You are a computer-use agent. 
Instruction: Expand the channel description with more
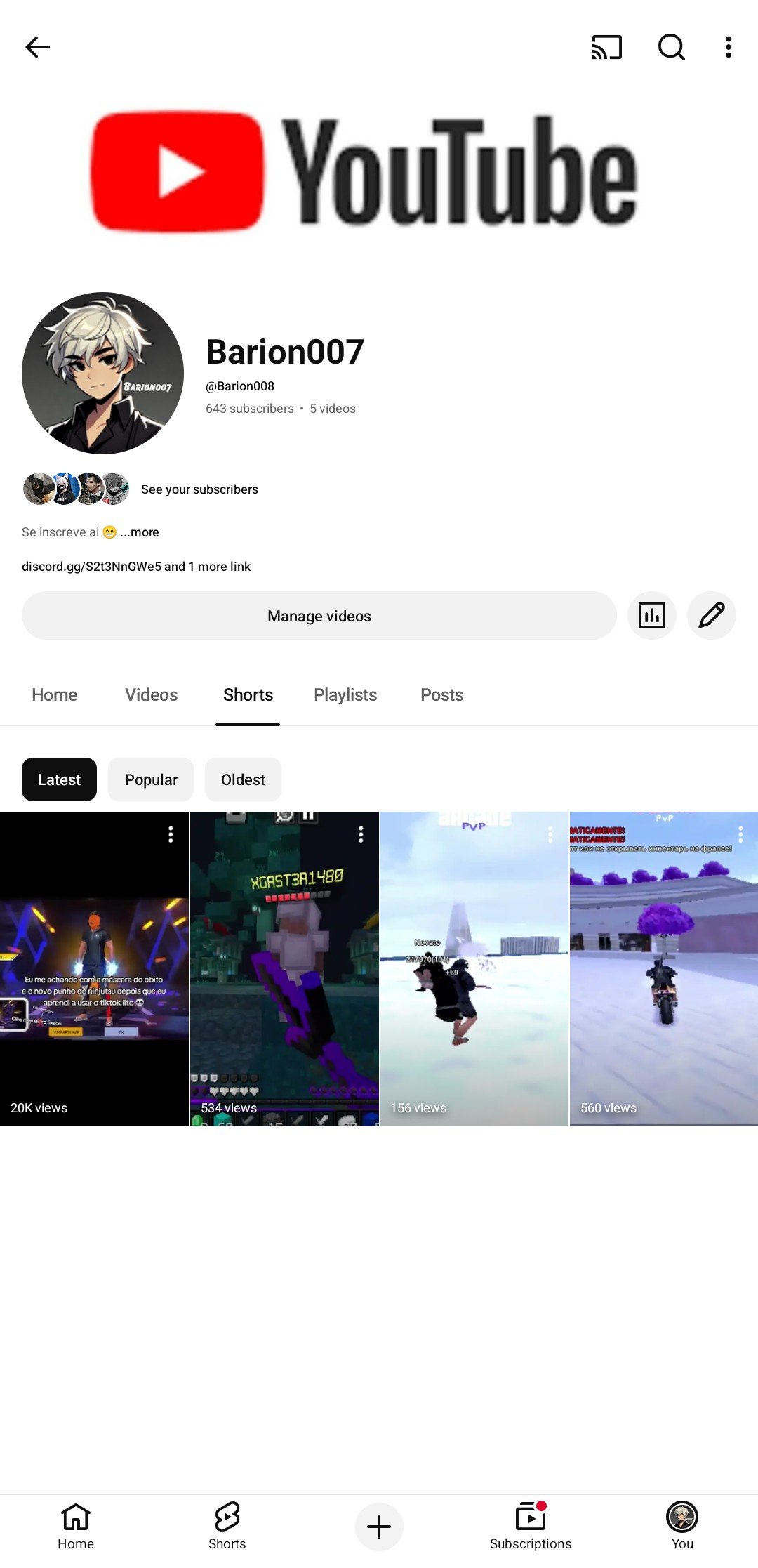pyautogui.click(x=140, y=532)
